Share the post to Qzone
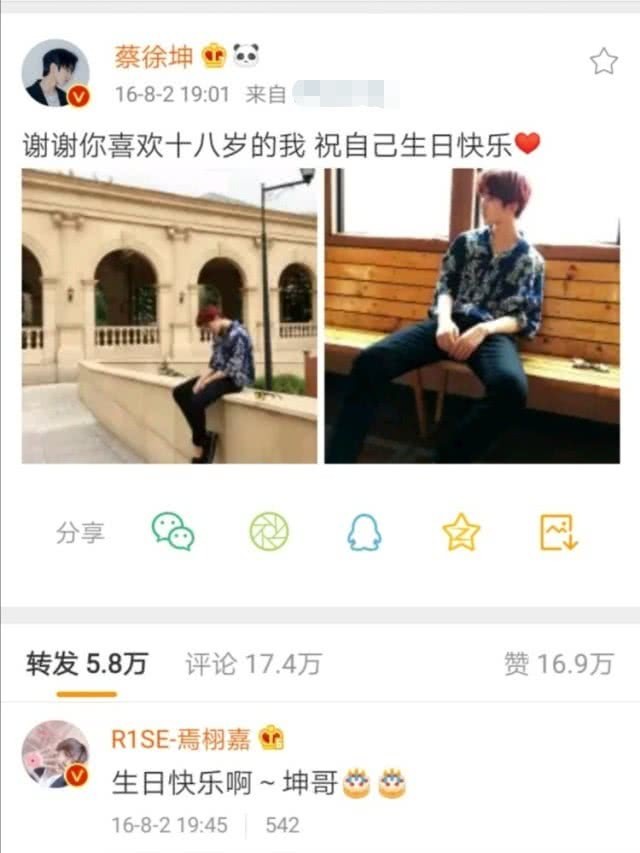Viewport: 640px width, 853px height. 461,532
